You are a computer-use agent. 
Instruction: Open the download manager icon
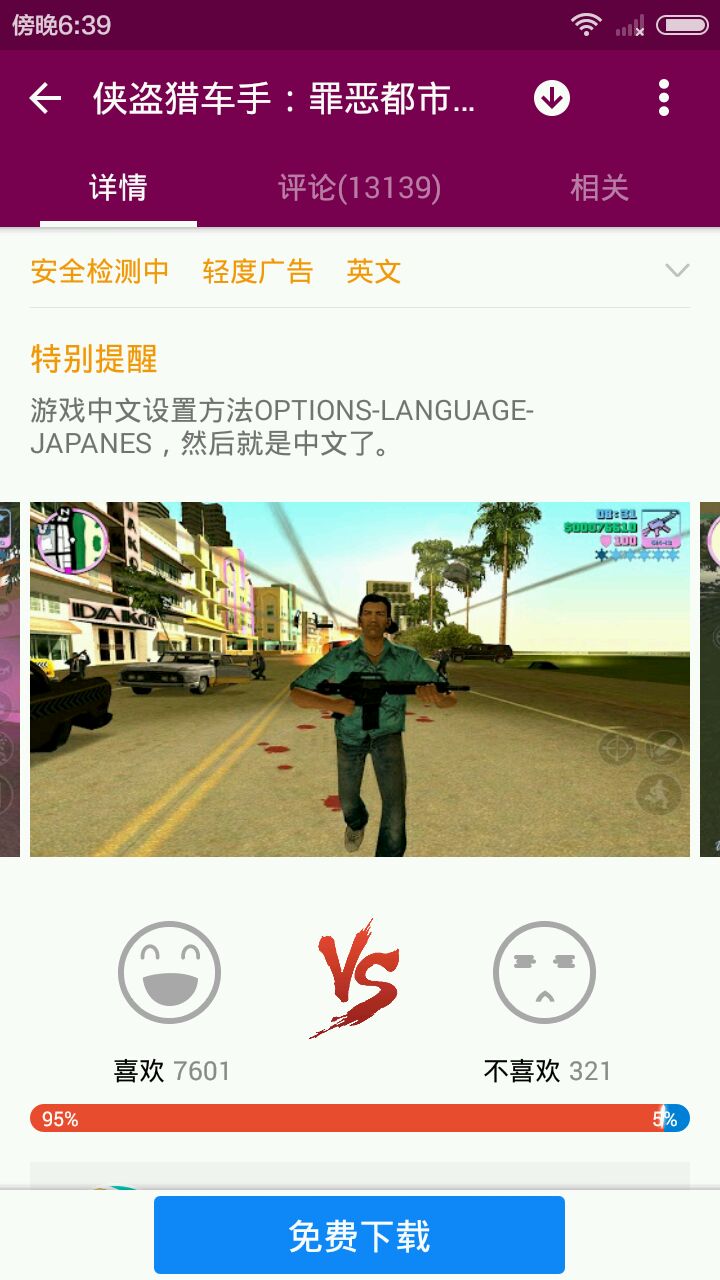pos(551,98)
